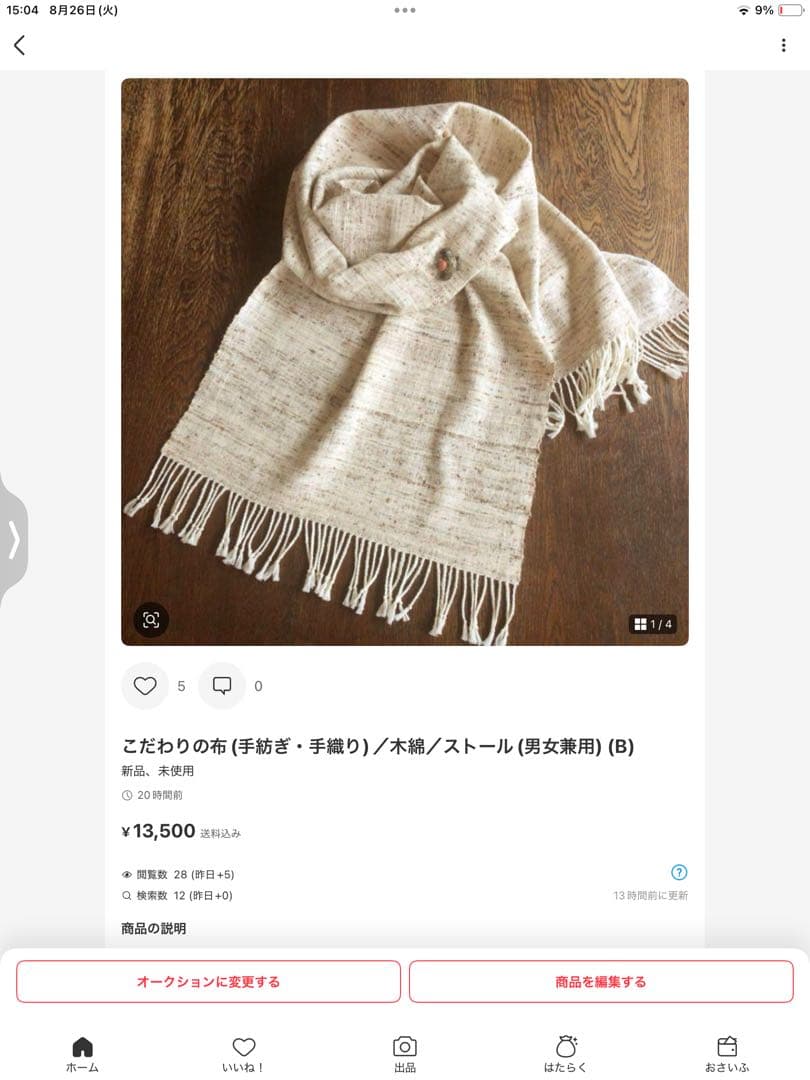Open the おさいふ wallet tab

click(727, 1054)
